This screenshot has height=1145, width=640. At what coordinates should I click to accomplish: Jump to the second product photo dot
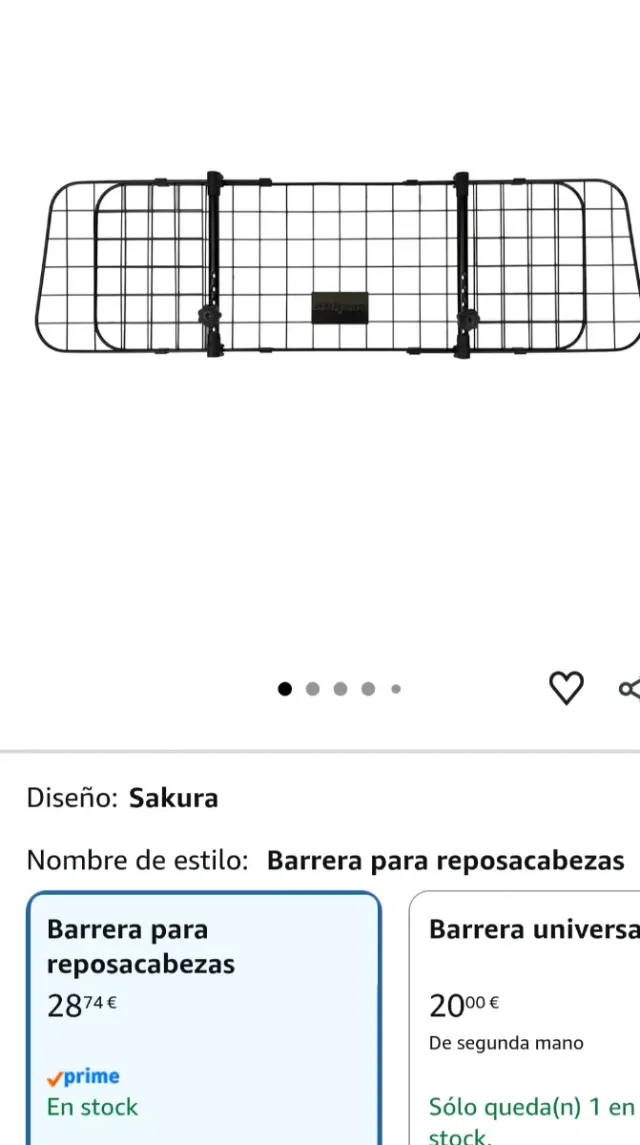coord(313,689)
